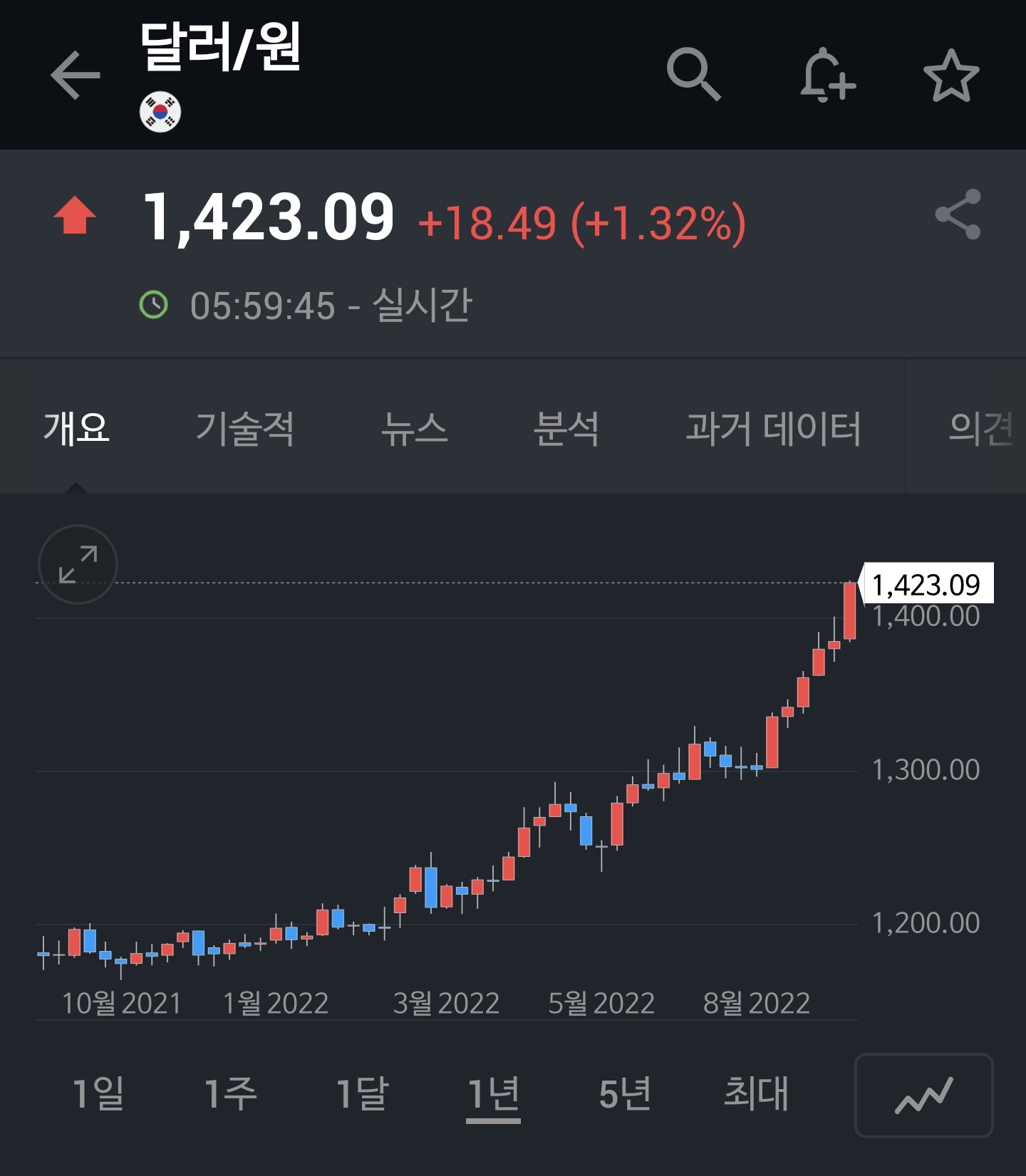Select the 1달 chart period
The width and height of the screenshot is (1026, 1176).
pyautogui.click(x=362, y=1093)
